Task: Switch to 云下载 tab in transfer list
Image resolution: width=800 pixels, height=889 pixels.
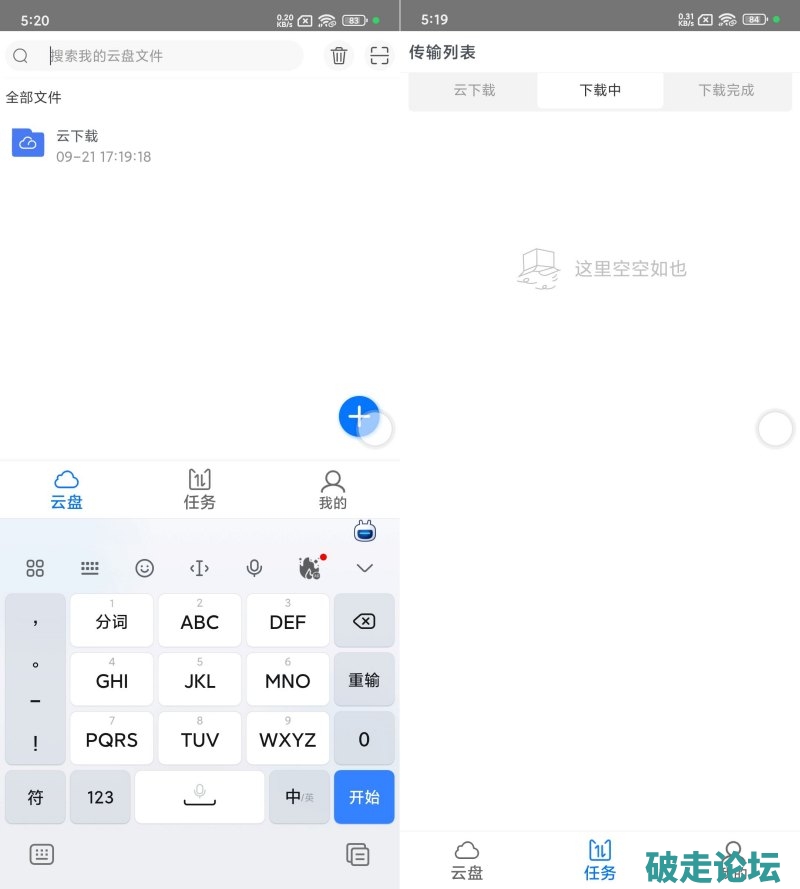Action: (474, 90)
